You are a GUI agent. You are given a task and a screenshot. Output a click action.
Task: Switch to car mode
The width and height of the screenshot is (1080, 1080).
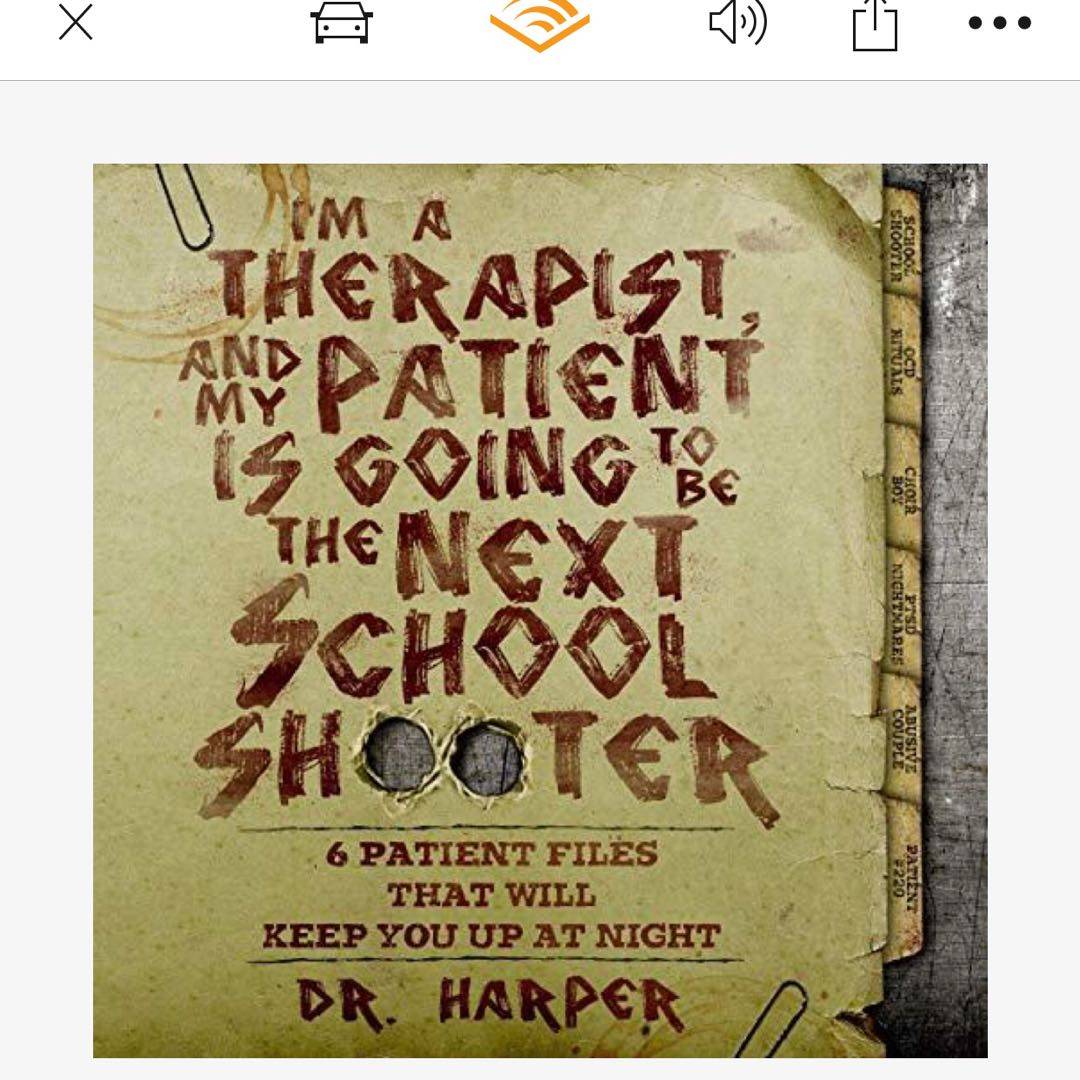tap(341, 22)
